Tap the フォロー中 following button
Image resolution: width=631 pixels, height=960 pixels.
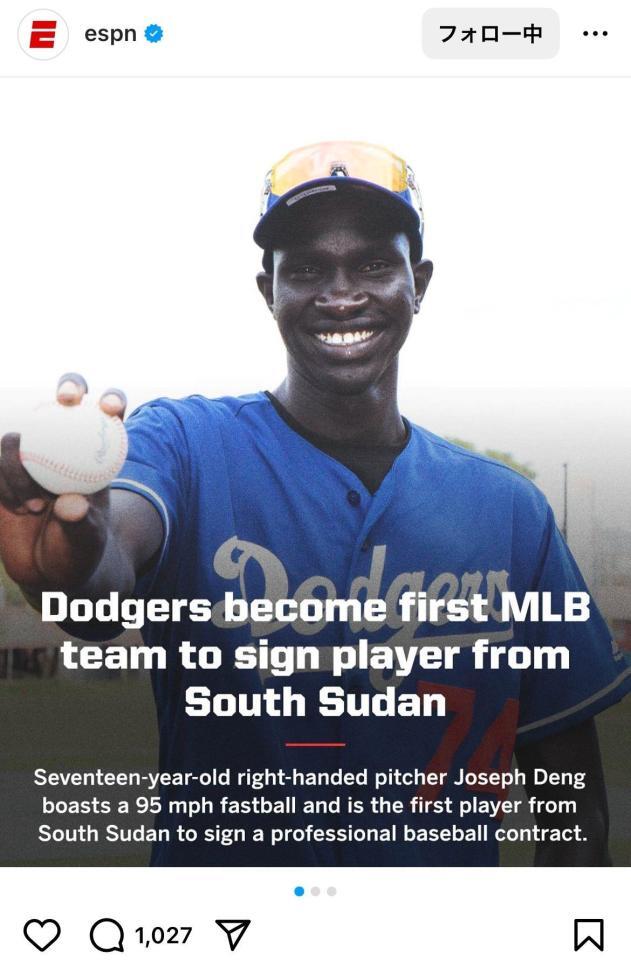coord(490,34)
